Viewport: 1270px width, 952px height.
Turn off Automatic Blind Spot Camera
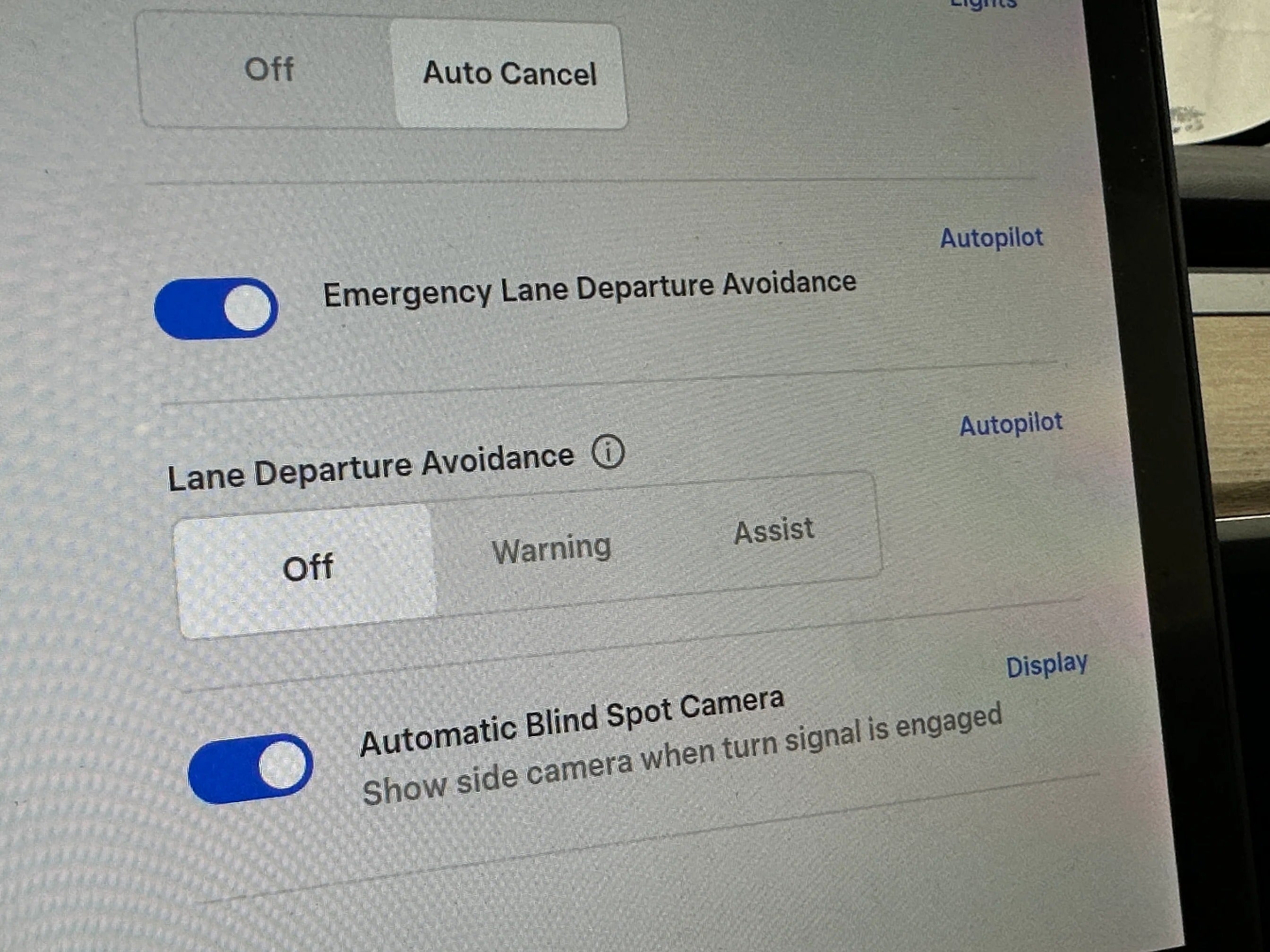tap(250, 768)
